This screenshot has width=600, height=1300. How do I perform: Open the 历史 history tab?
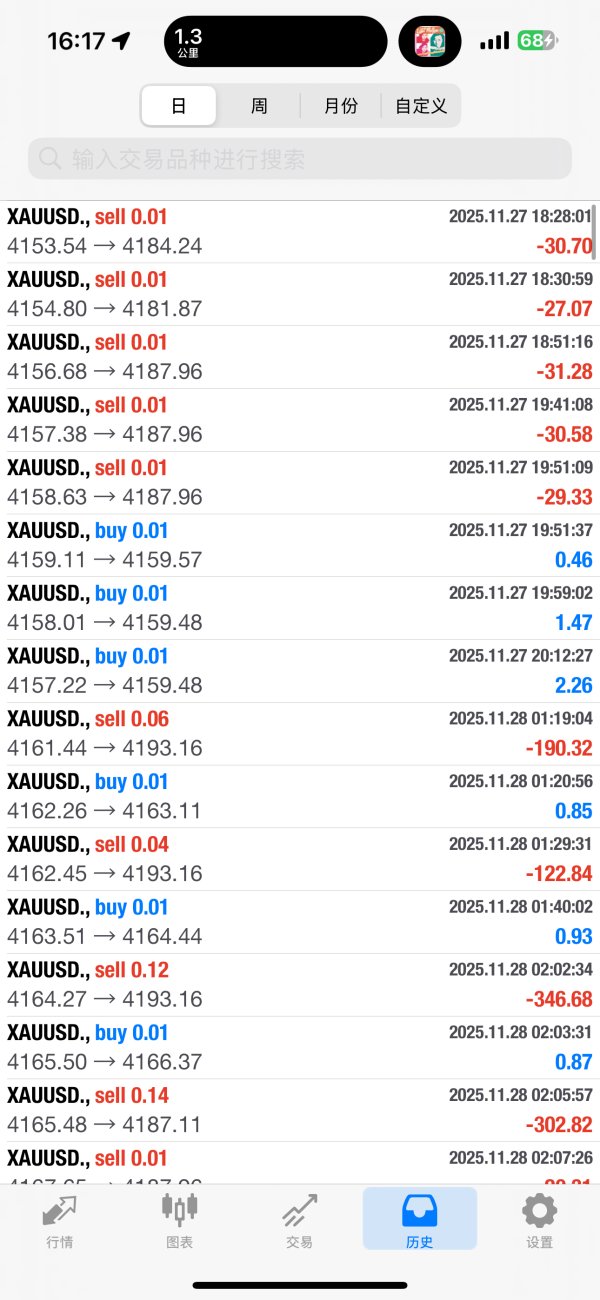[419, 1220]
